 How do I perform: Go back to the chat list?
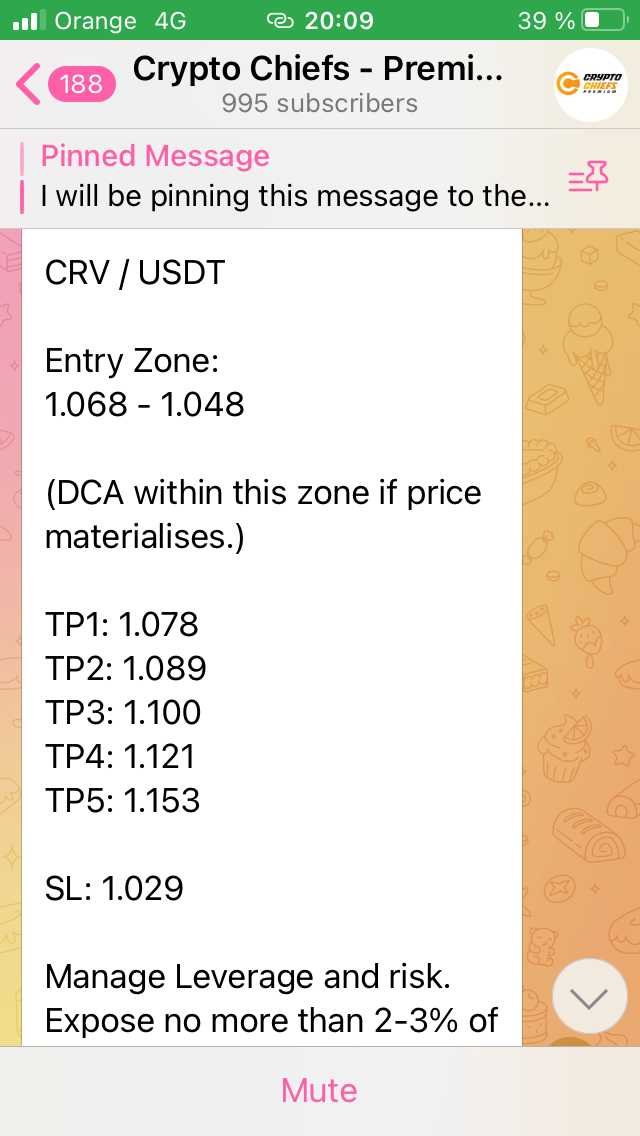64,84
